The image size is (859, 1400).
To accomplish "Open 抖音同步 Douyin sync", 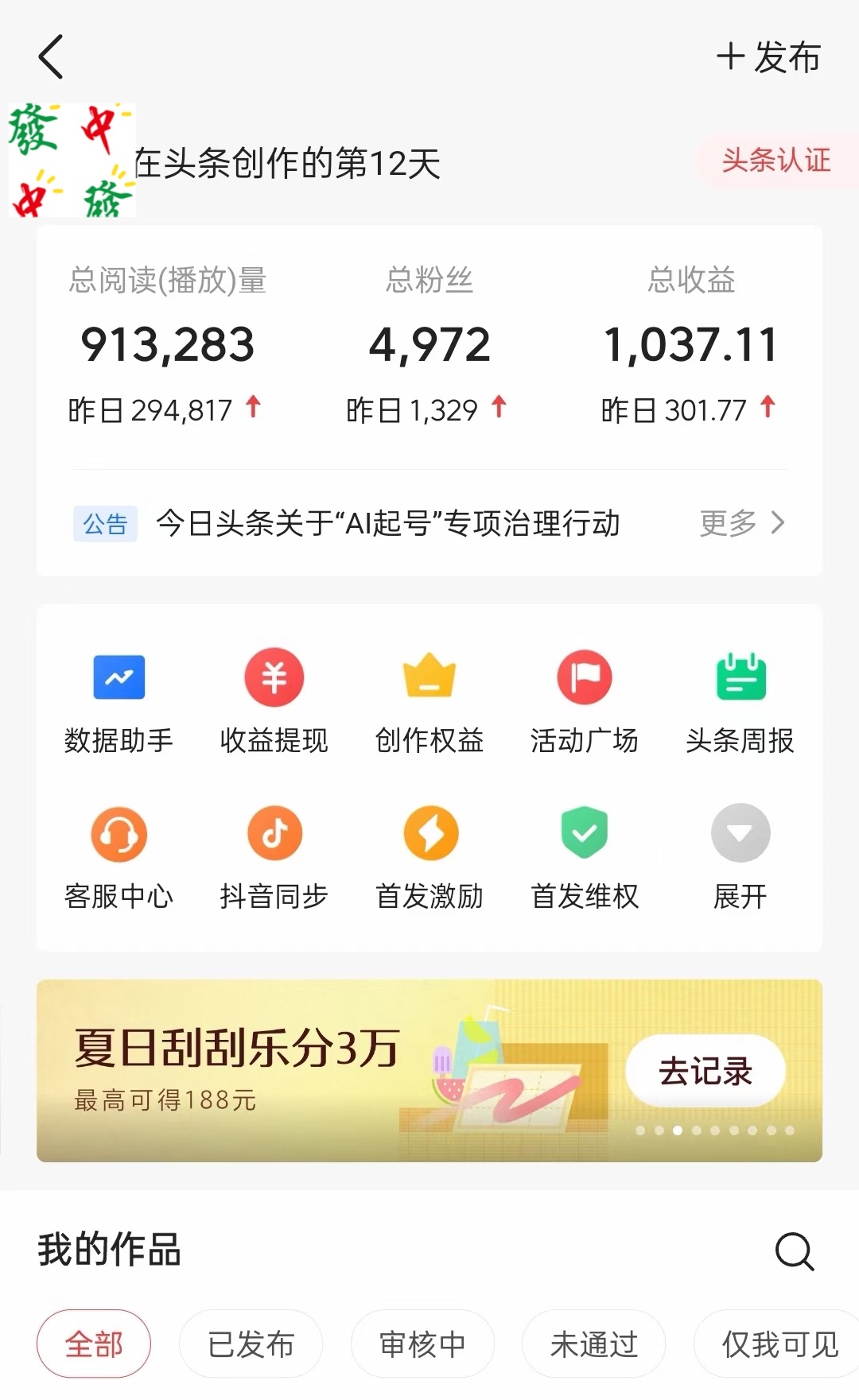I will click(274, 857).
